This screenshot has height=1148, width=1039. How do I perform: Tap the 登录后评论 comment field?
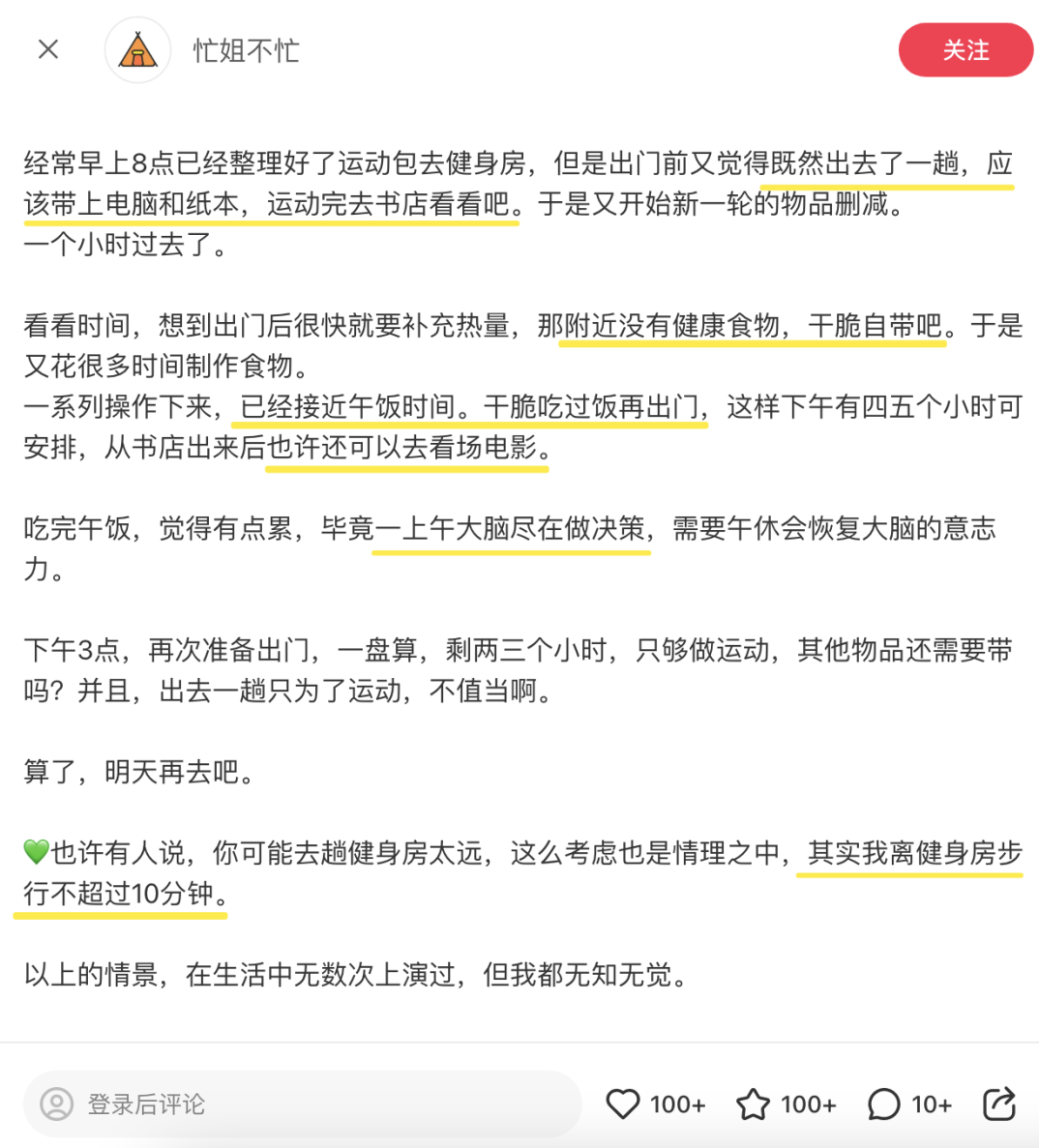pyautogui.click(x=300, y=1104)
